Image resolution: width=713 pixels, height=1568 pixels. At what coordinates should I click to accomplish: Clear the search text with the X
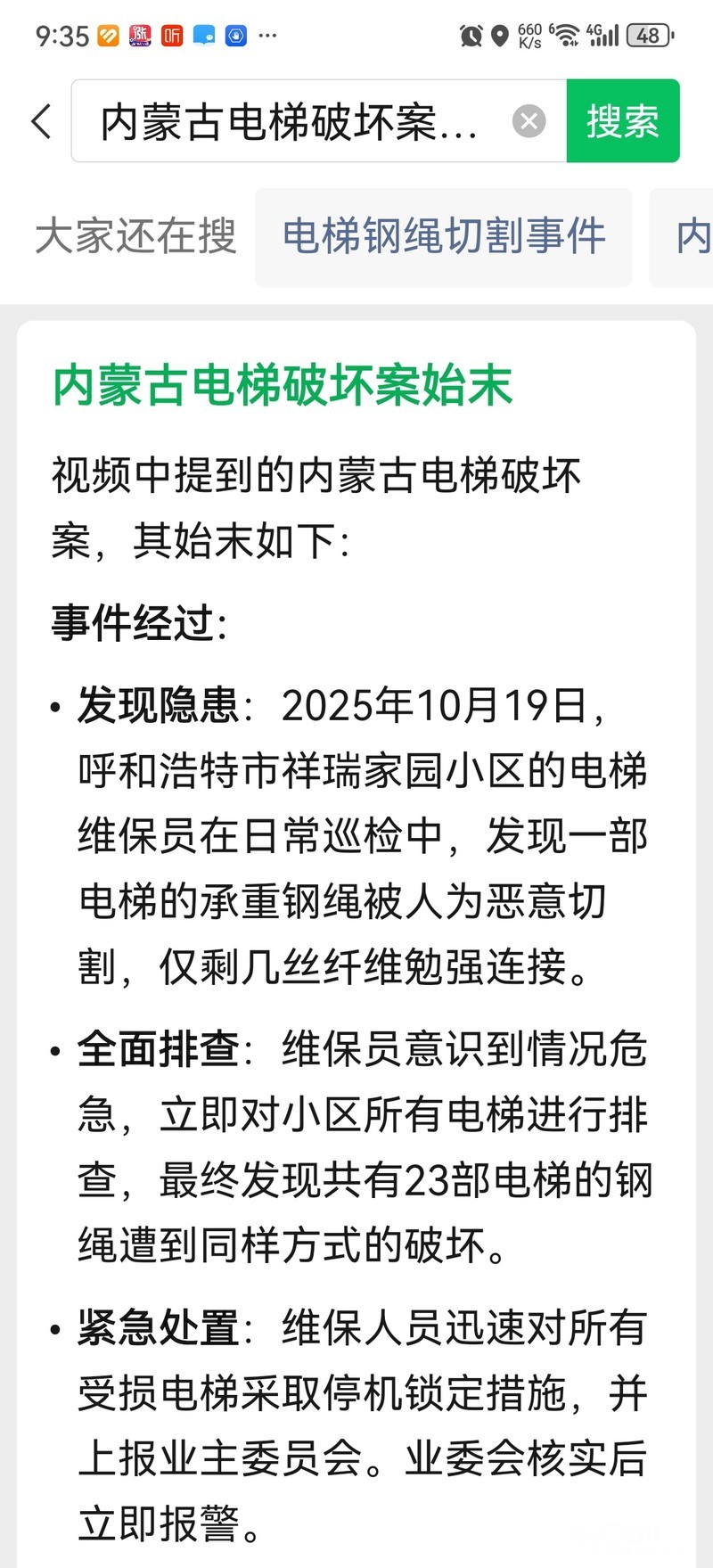pos(529,120)
